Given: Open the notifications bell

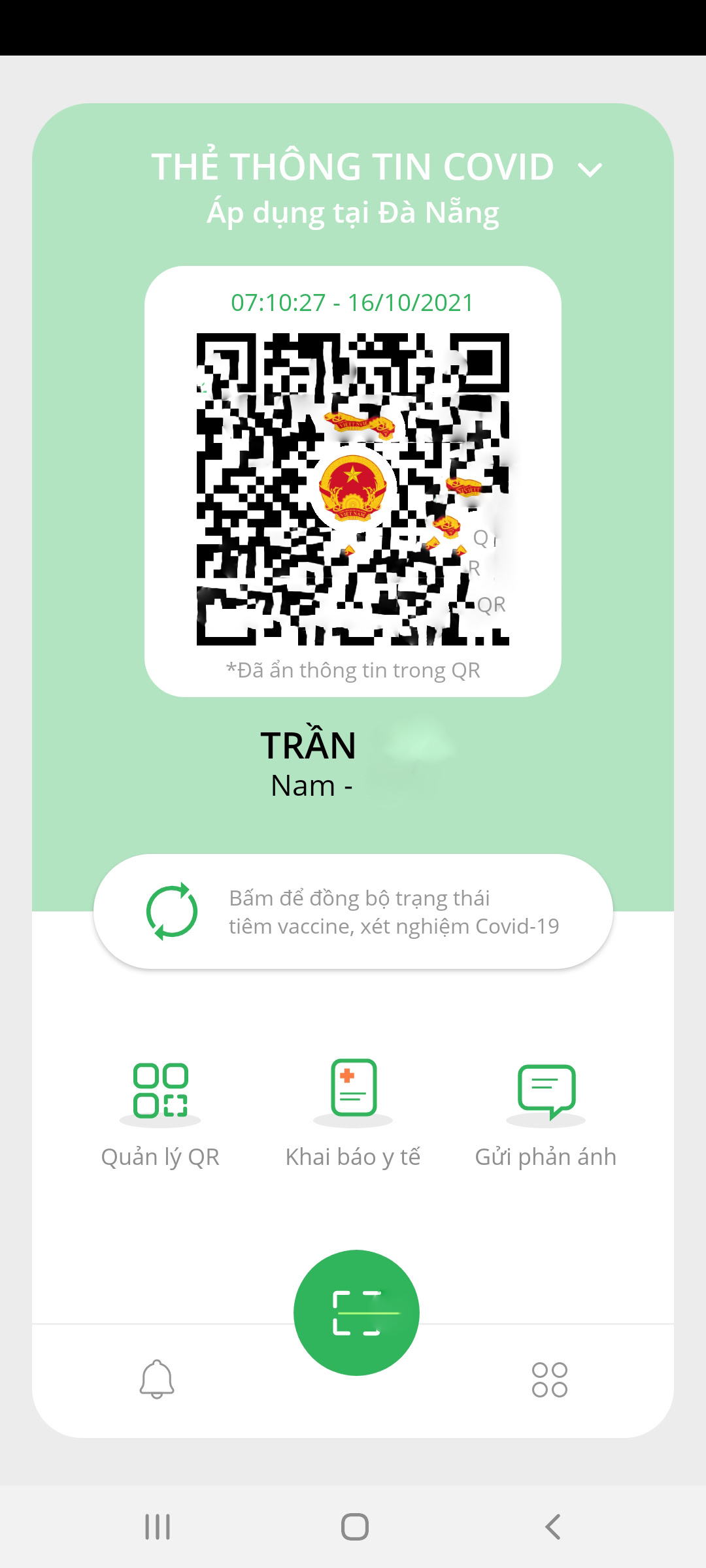Looking at the screenshot, I should 157,1379.
